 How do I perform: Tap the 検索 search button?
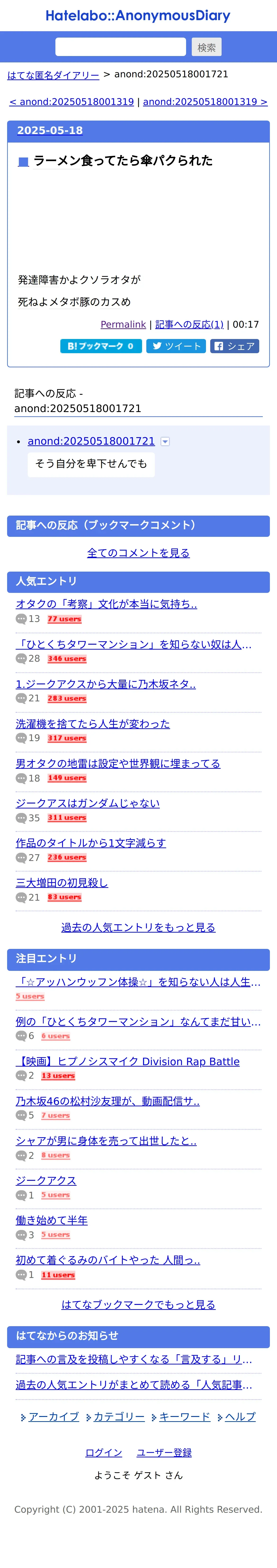[x=206, y=47]
